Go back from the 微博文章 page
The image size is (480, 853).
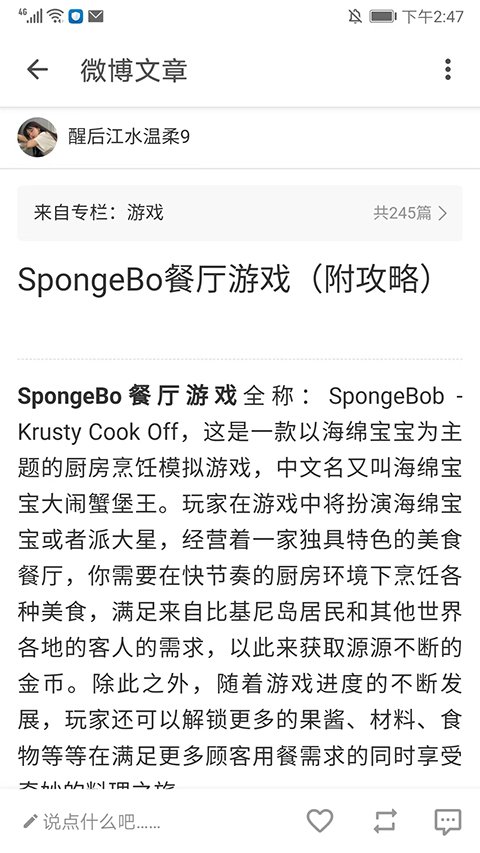coord(38,70)
